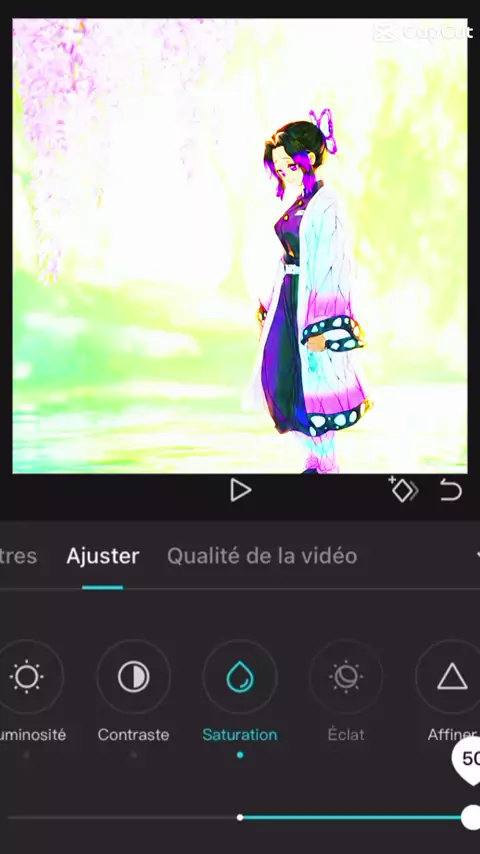Switch to the partially visible Filtres tab

(18, 556)
